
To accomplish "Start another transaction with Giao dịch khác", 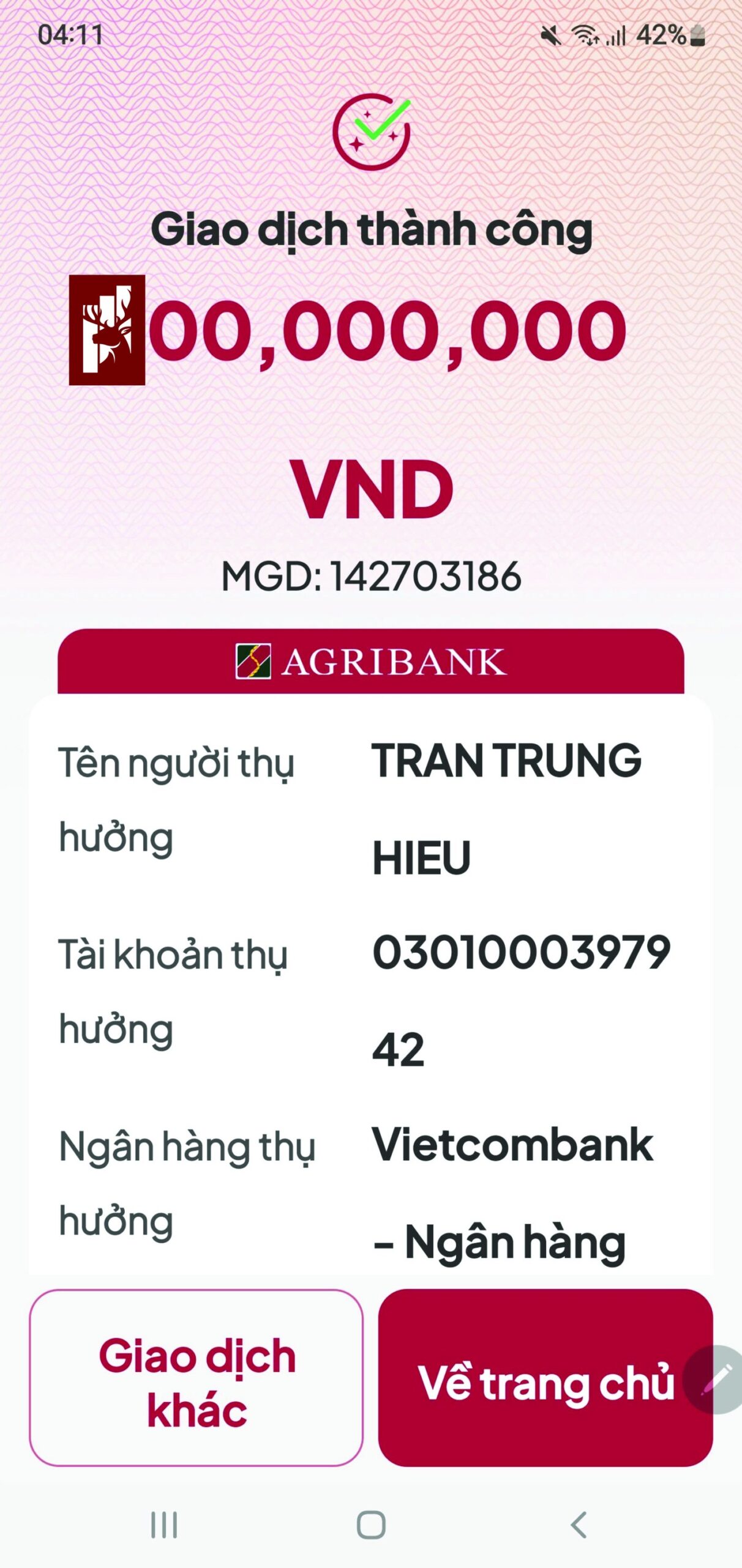I will pyautogui.click(x=196, y=1377).
